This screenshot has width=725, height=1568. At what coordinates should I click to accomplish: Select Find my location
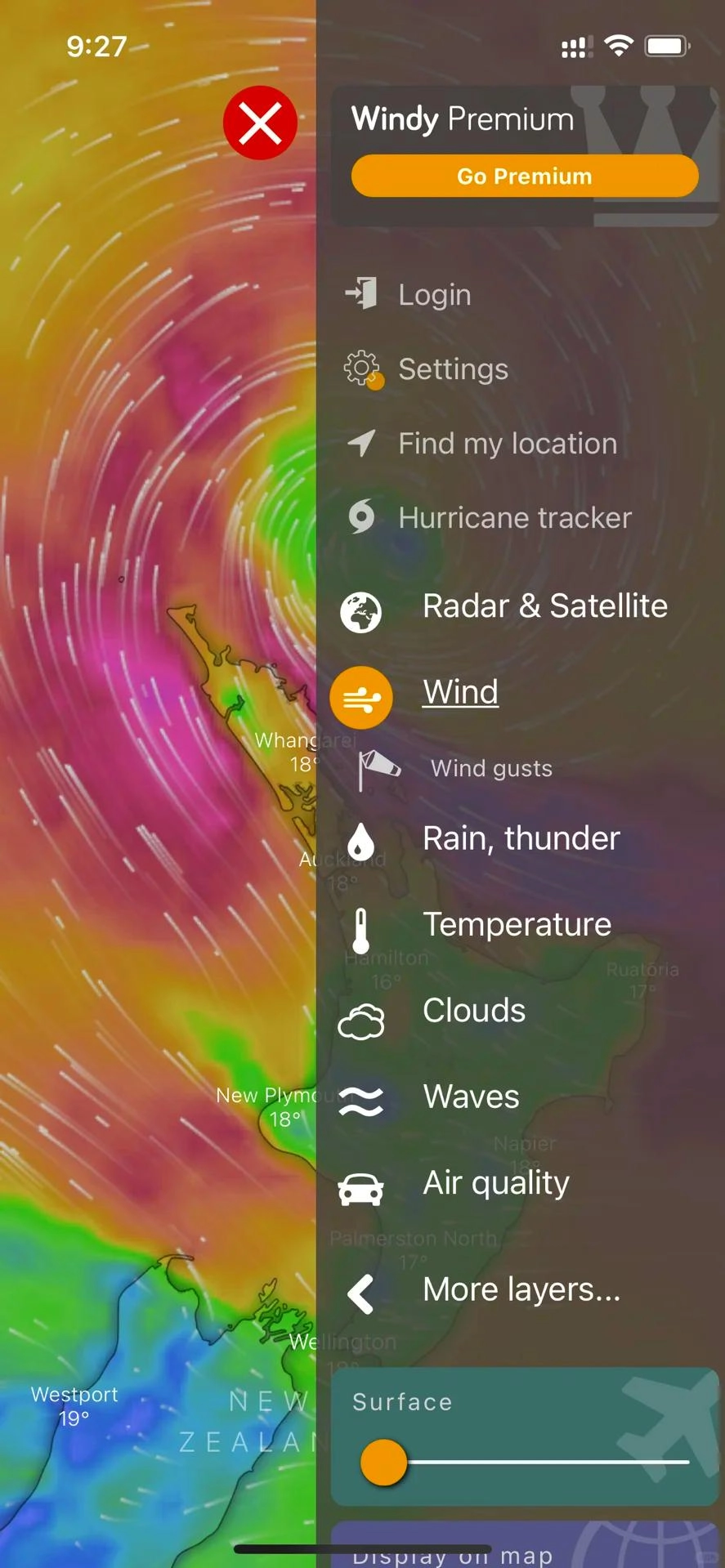coord(507,444)
